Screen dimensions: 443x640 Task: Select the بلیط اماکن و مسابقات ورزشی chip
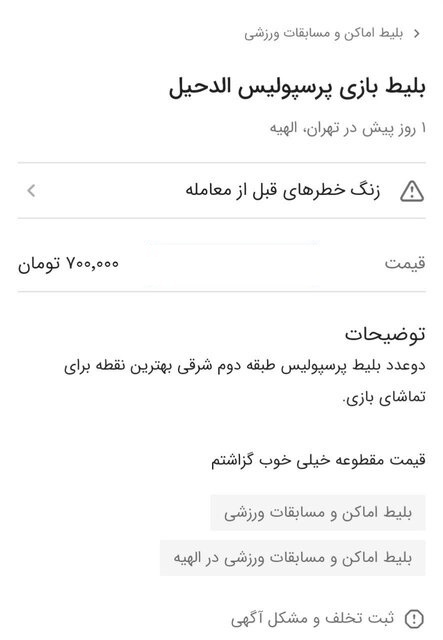[318, 513]
